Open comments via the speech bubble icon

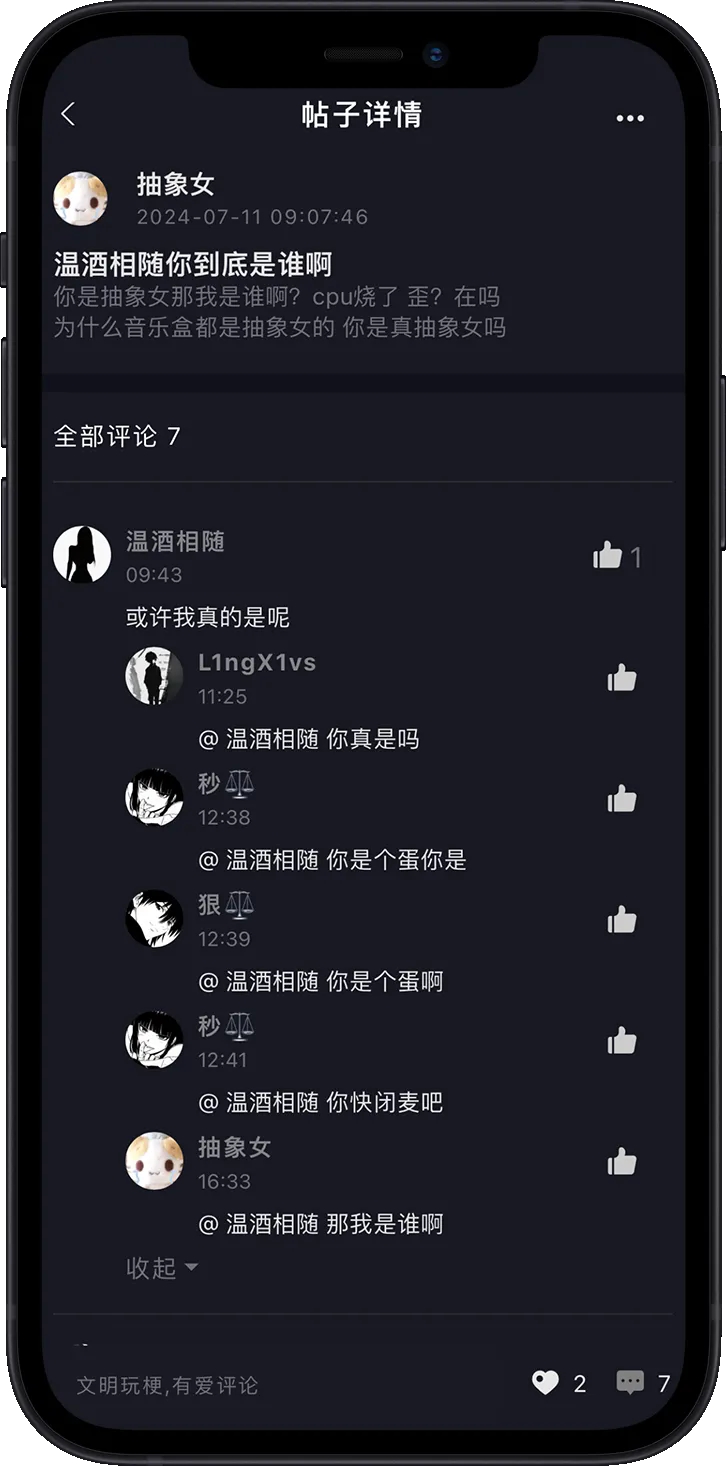coord(630,1383)
